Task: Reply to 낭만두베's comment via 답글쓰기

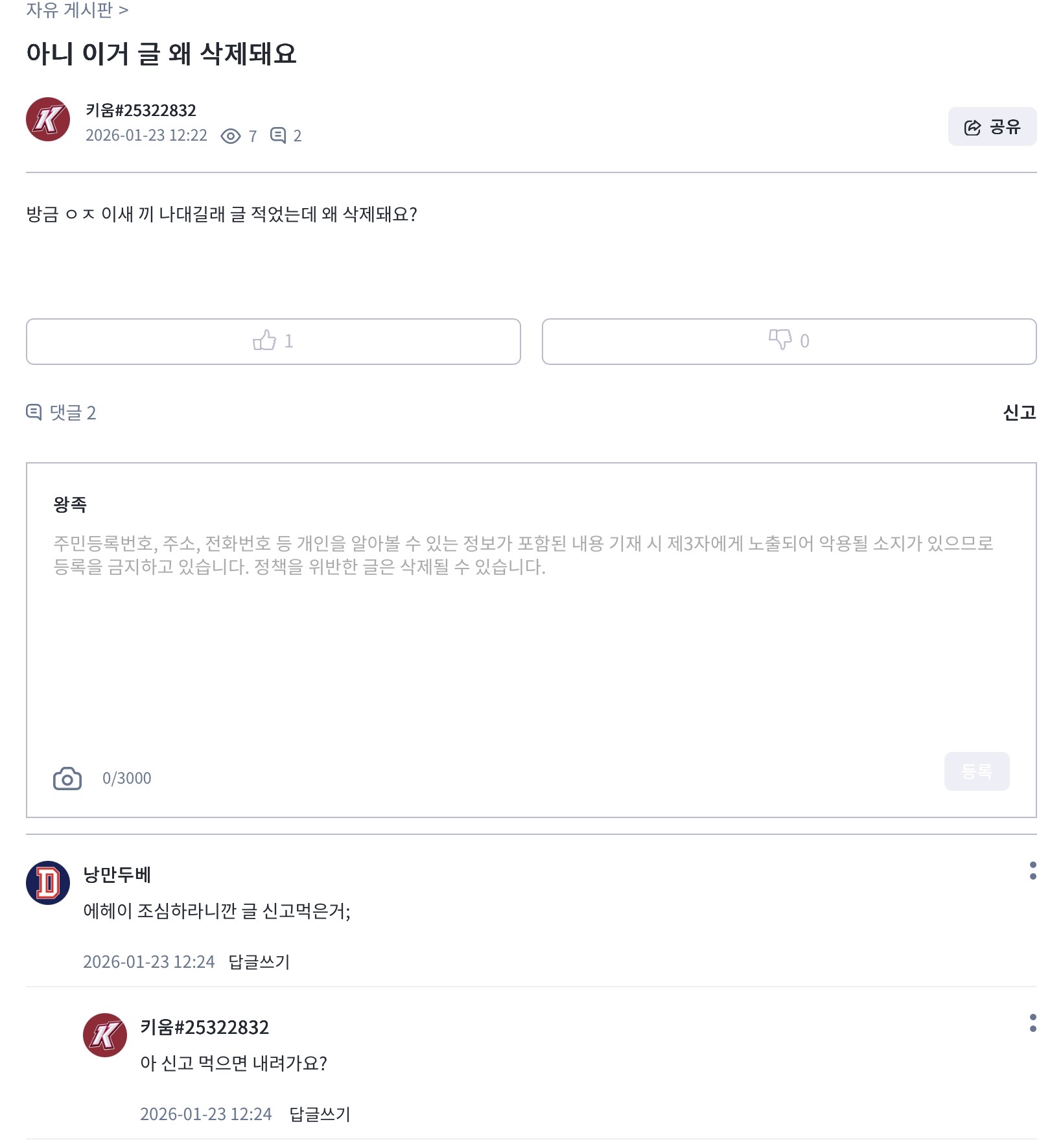Action: click(x=259, y=961)
